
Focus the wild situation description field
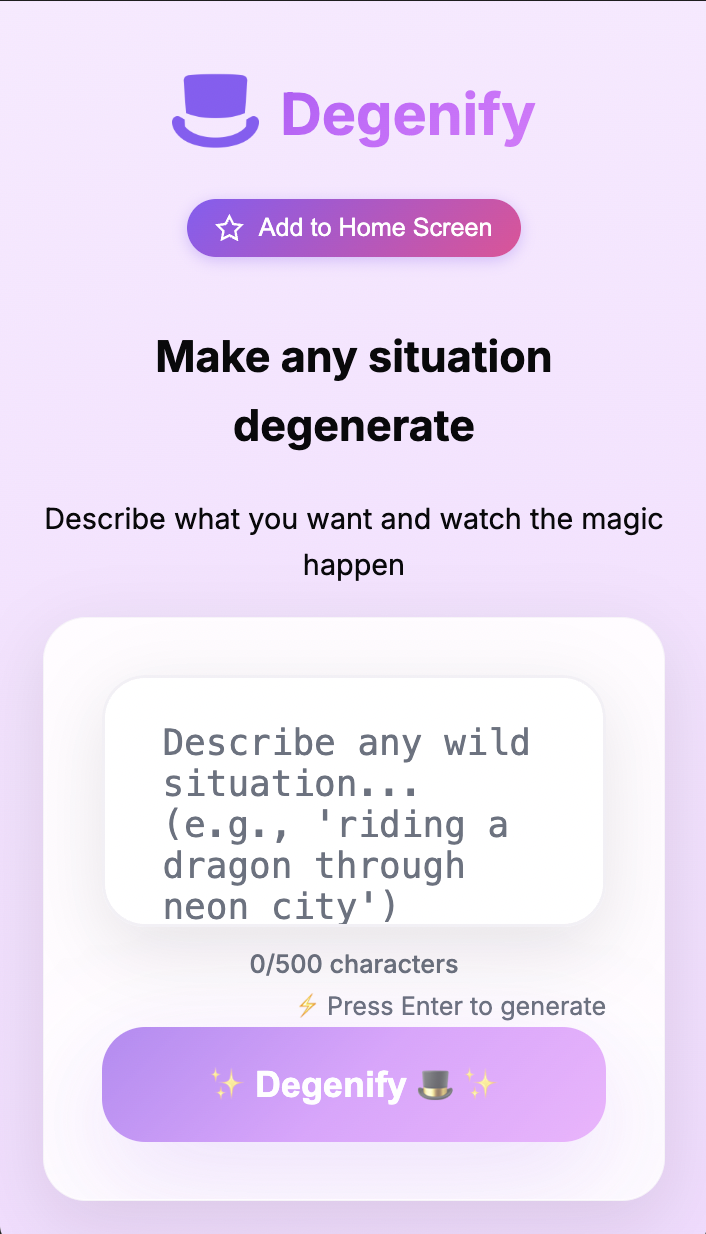tap(354, 800)
